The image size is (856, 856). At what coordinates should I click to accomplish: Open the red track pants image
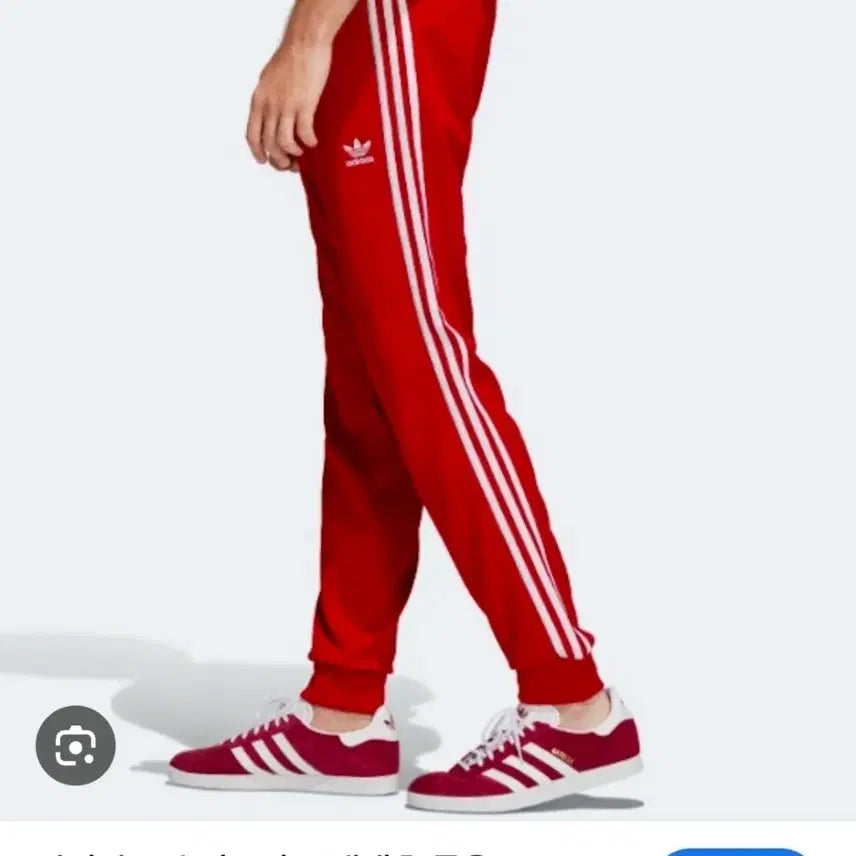440,380
